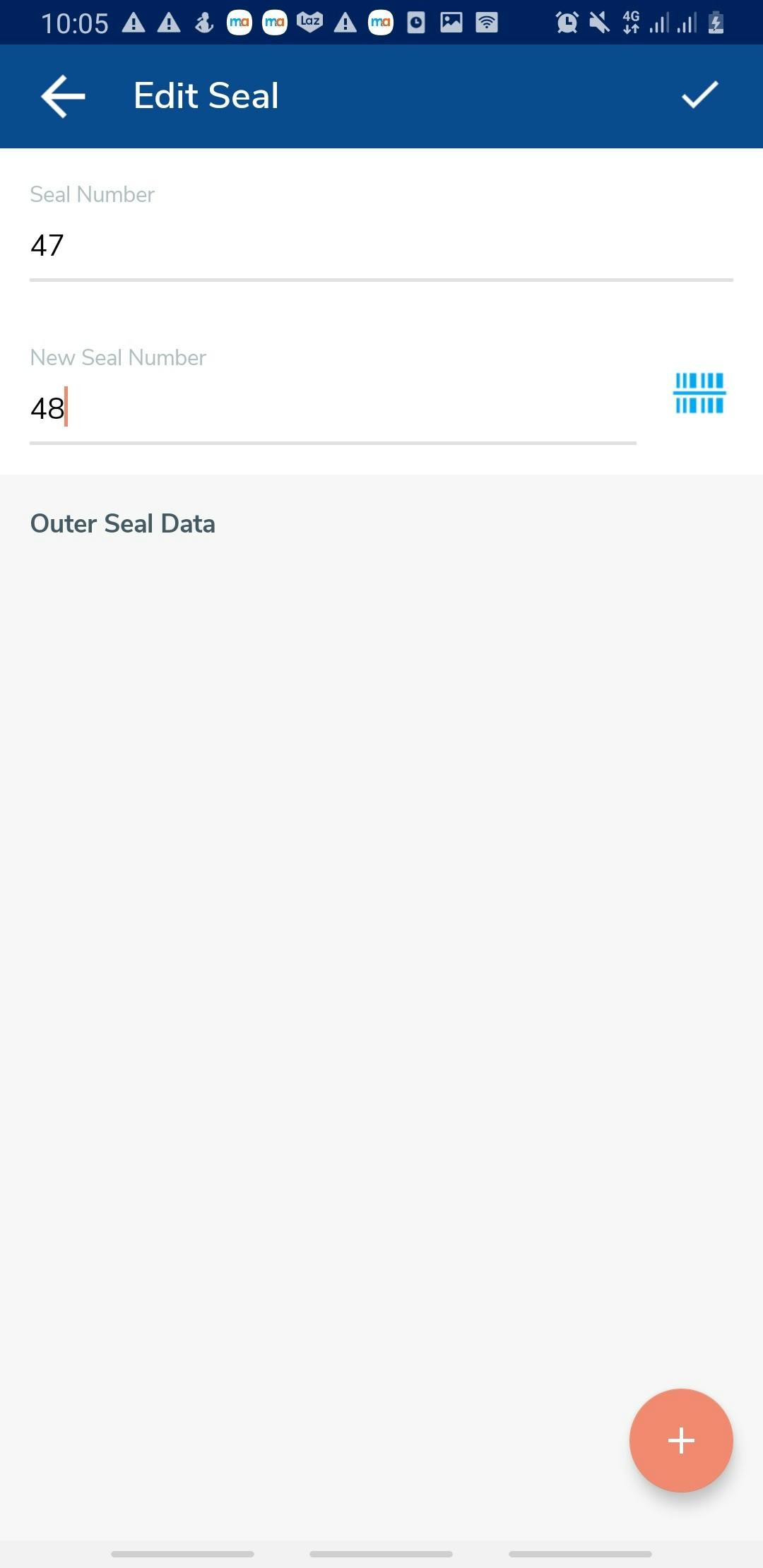Tap the Seal Number field
The width and height of the screenshot is (763, 1568).
click(x=381, y=246)
